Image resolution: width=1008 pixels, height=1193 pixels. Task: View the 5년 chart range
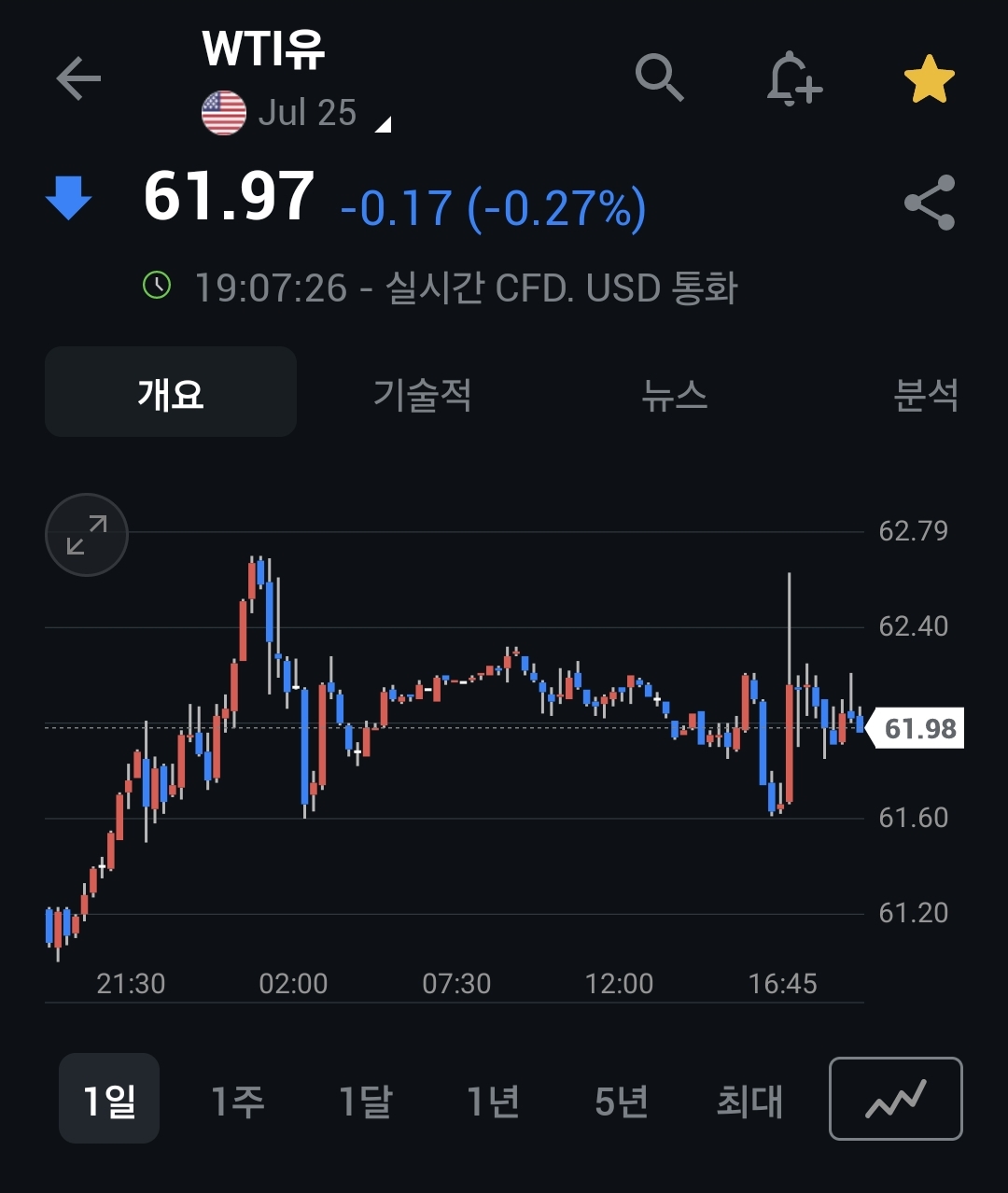[621, 1100]
